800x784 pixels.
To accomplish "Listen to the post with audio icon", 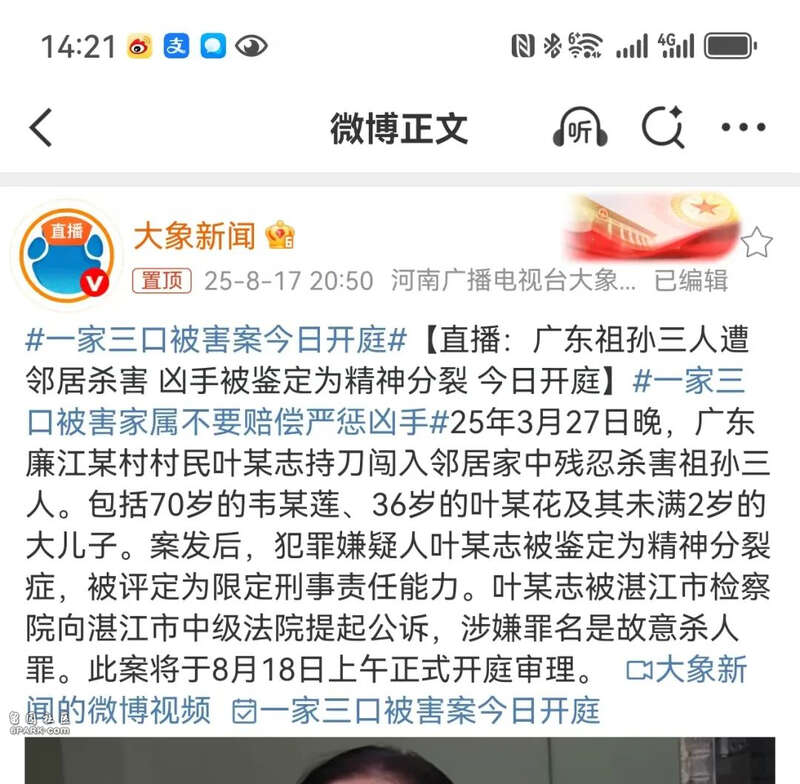I will [580, 129].
